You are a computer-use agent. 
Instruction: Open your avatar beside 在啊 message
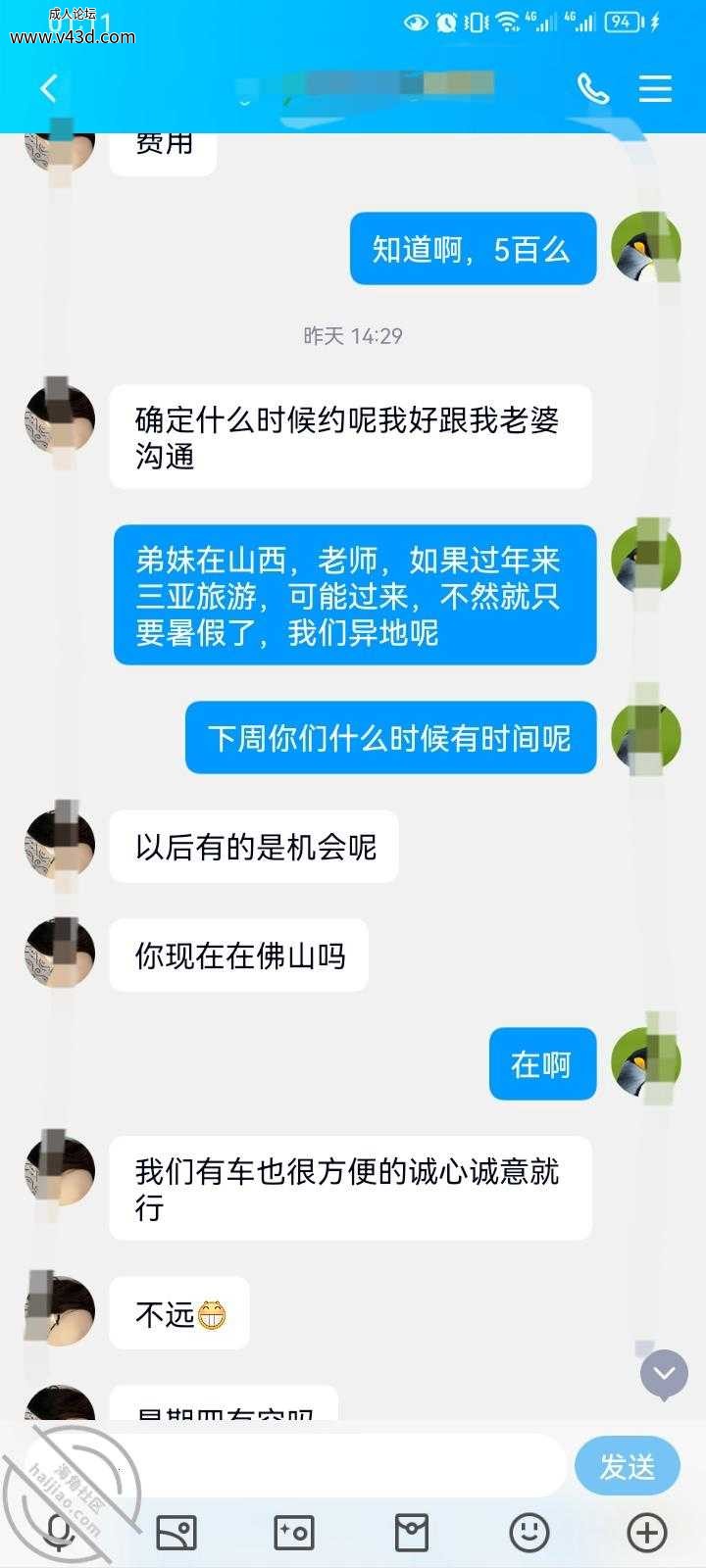(645, 1062)
